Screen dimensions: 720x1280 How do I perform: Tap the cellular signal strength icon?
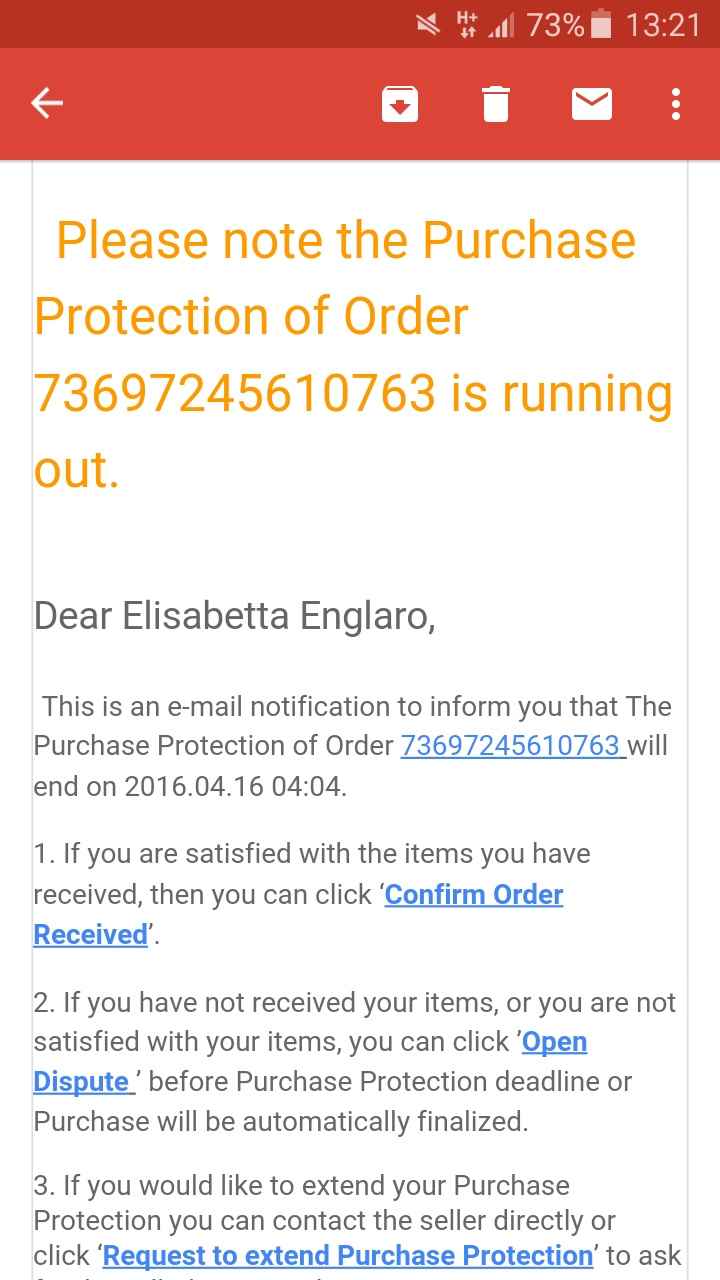click(502, 24)
